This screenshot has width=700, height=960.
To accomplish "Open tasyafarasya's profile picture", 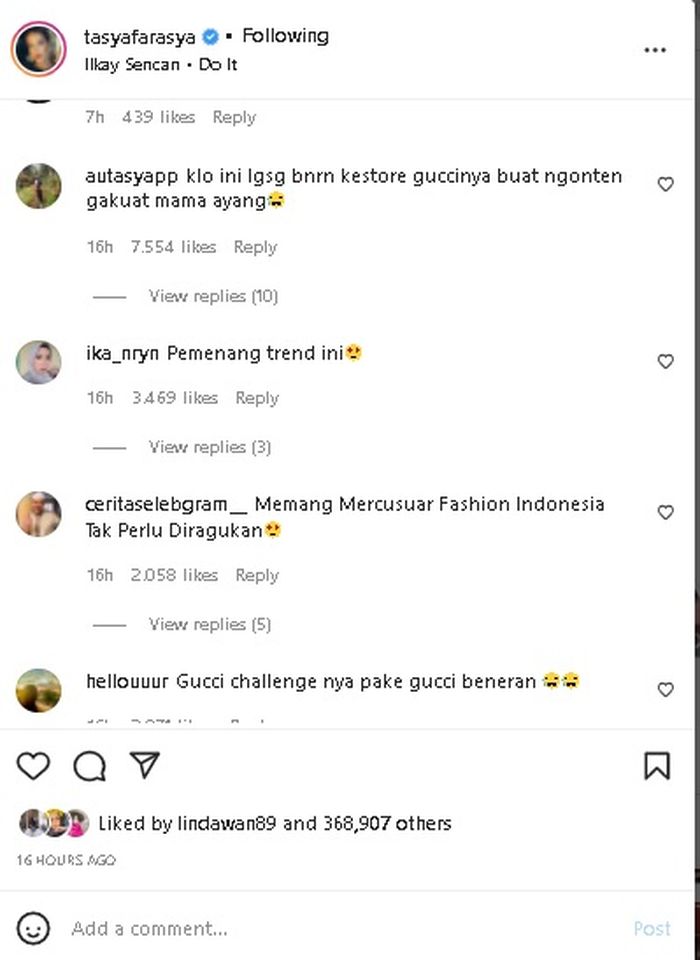I will click(39, 49).
